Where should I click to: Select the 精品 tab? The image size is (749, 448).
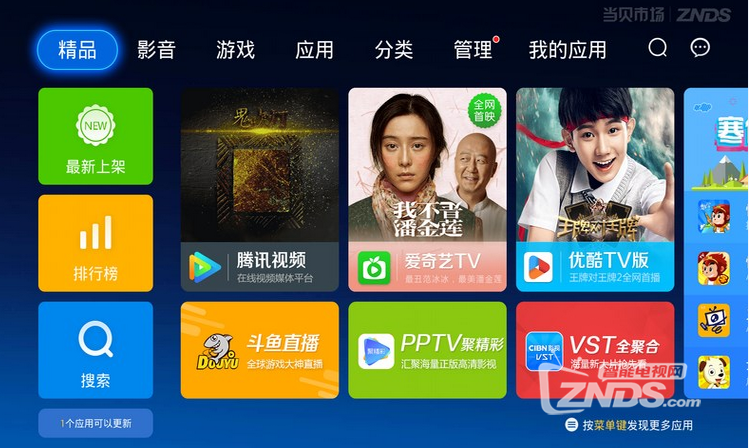point(77,50)
